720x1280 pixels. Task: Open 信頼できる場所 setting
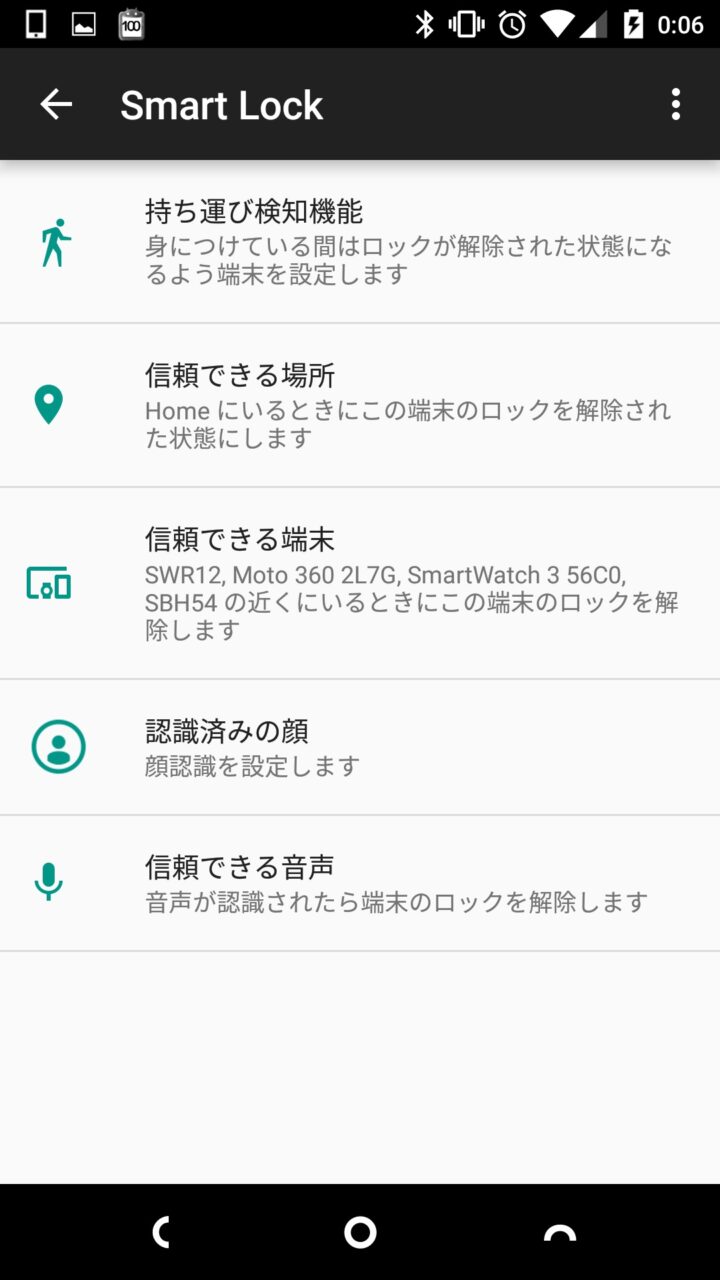pyautogui.click(x=360, y=405)
